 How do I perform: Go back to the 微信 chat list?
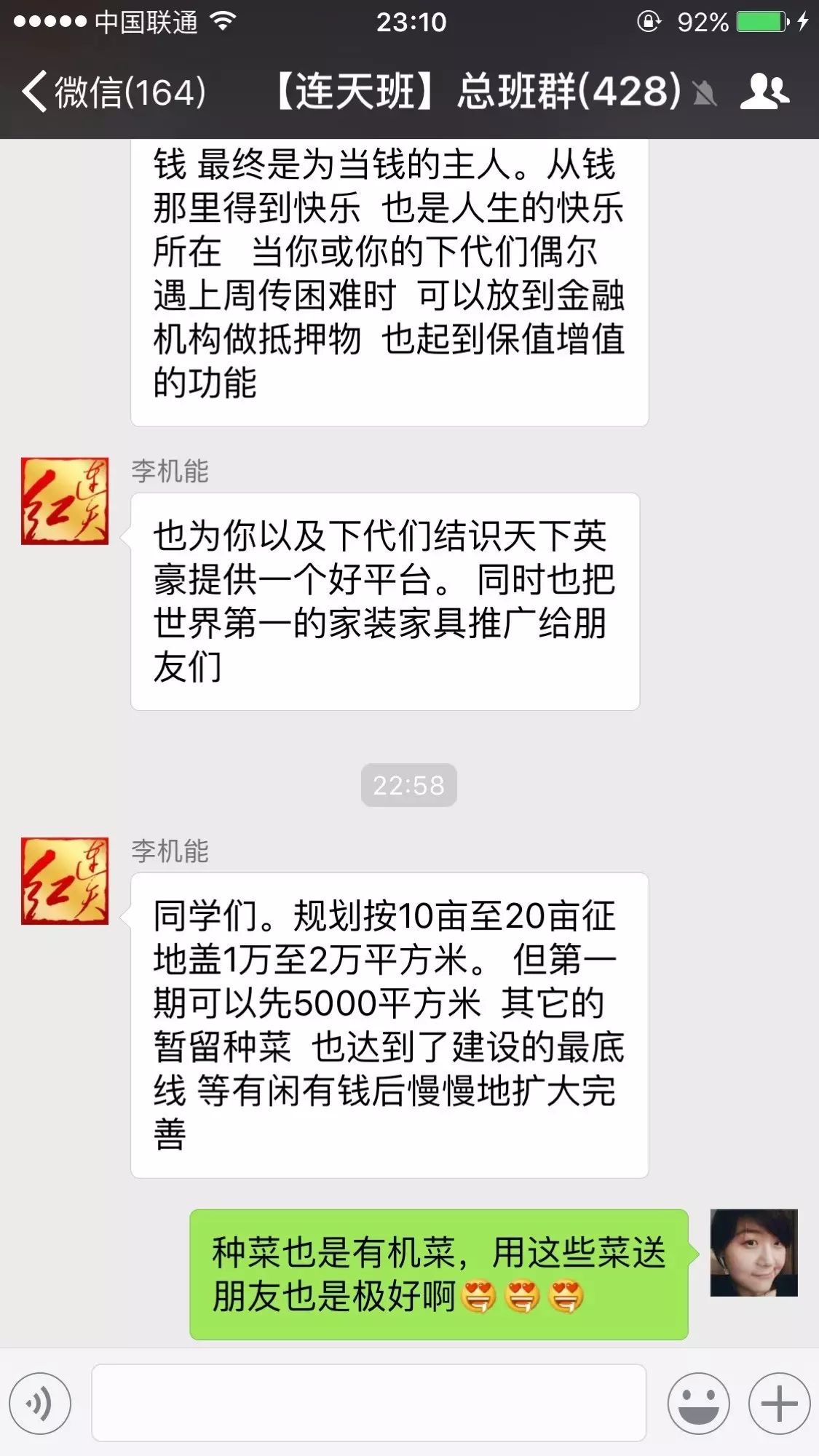113,92
